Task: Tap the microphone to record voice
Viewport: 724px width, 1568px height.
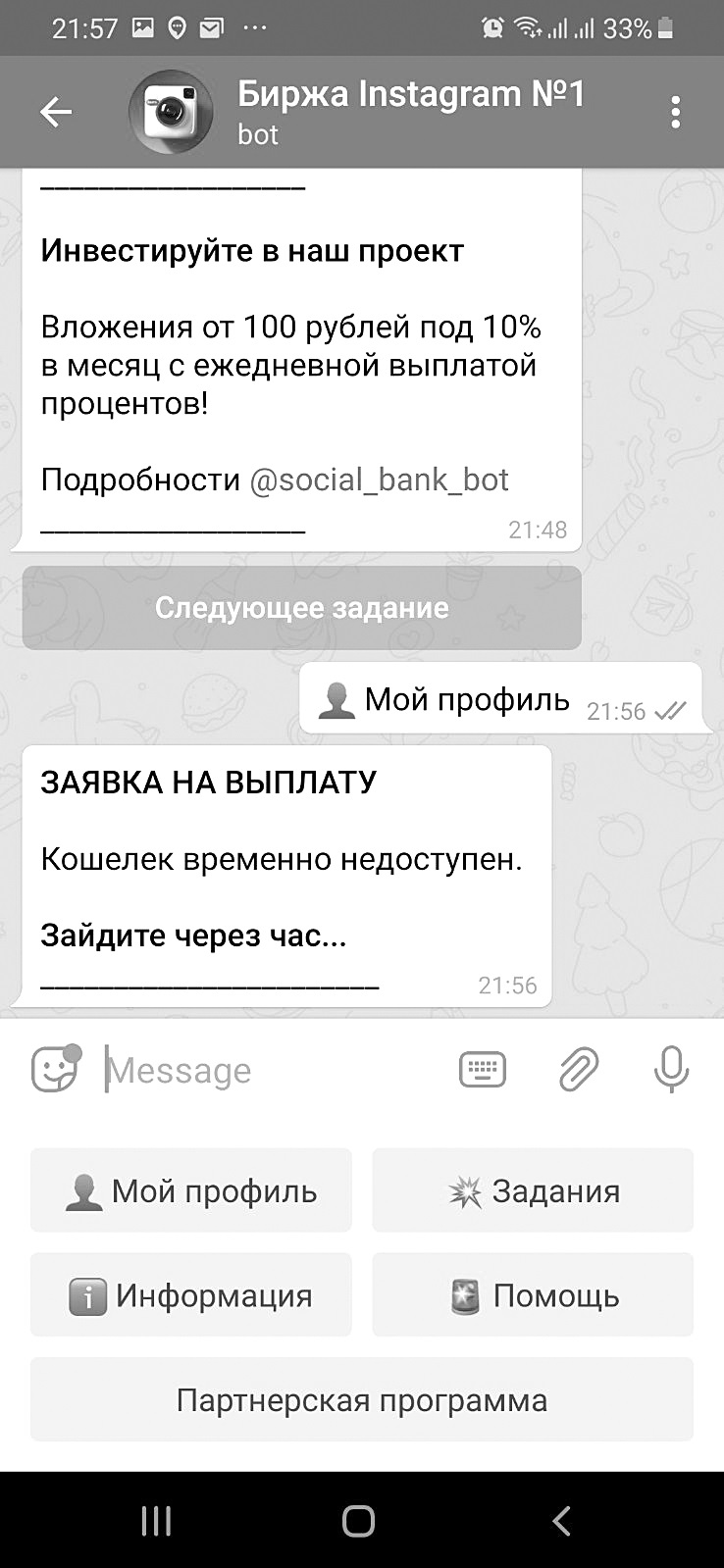Action: (671, 1069)
